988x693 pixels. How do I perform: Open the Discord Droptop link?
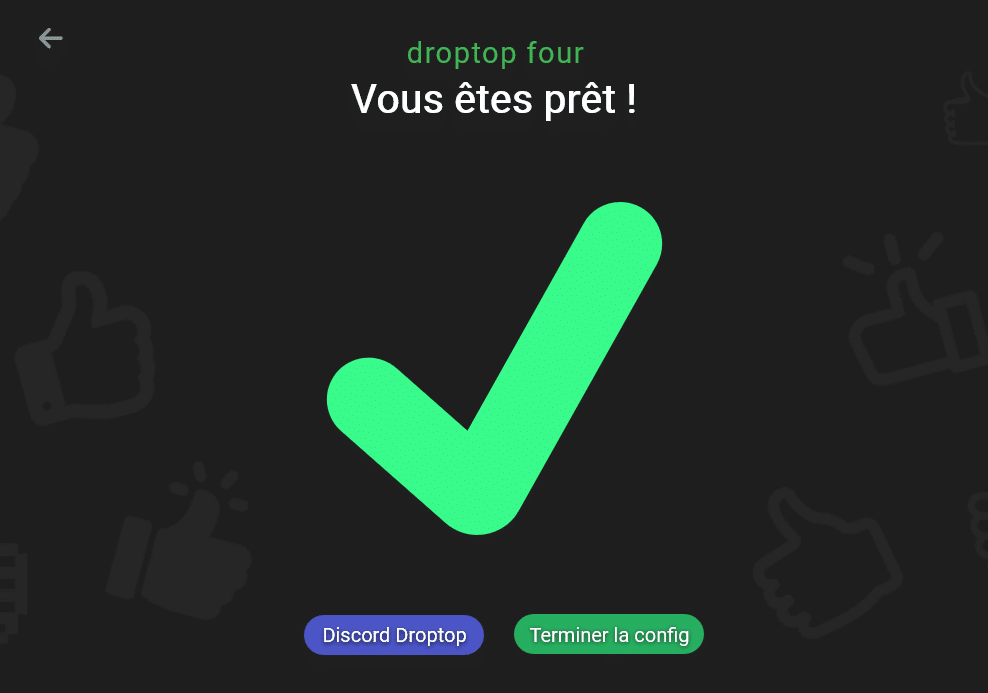tap(394, 636)
